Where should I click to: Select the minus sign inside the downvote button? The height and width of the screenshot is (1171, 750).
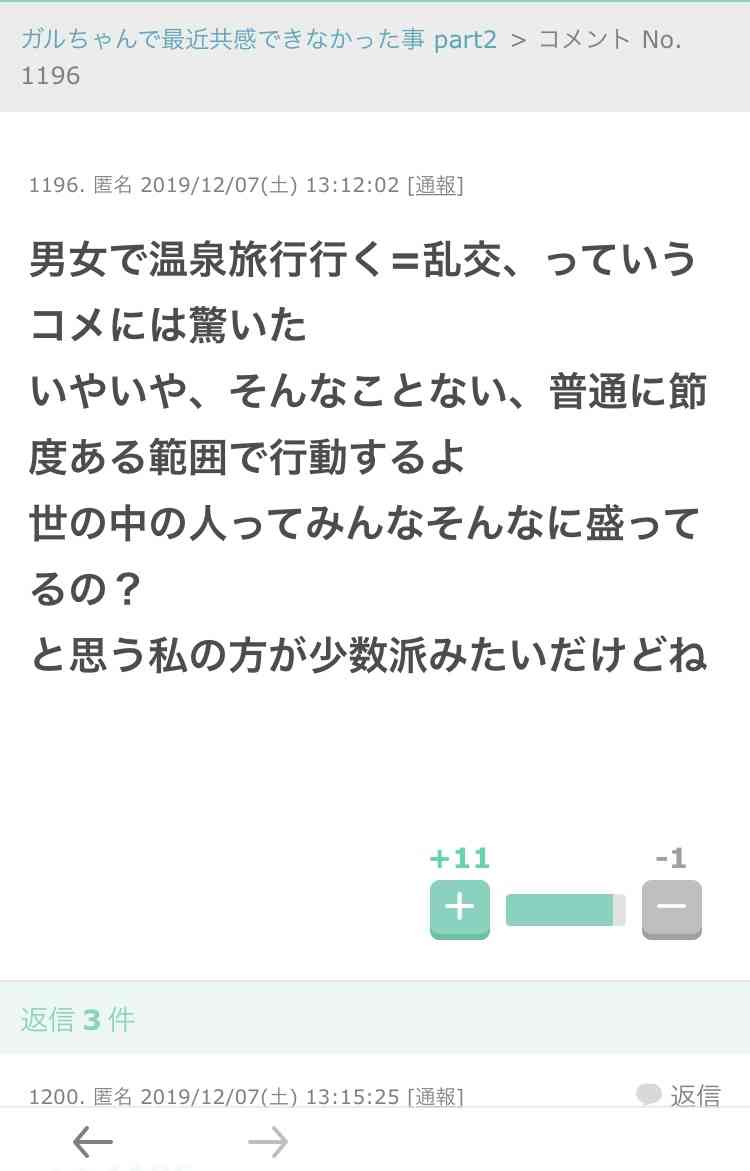point(671,908)
